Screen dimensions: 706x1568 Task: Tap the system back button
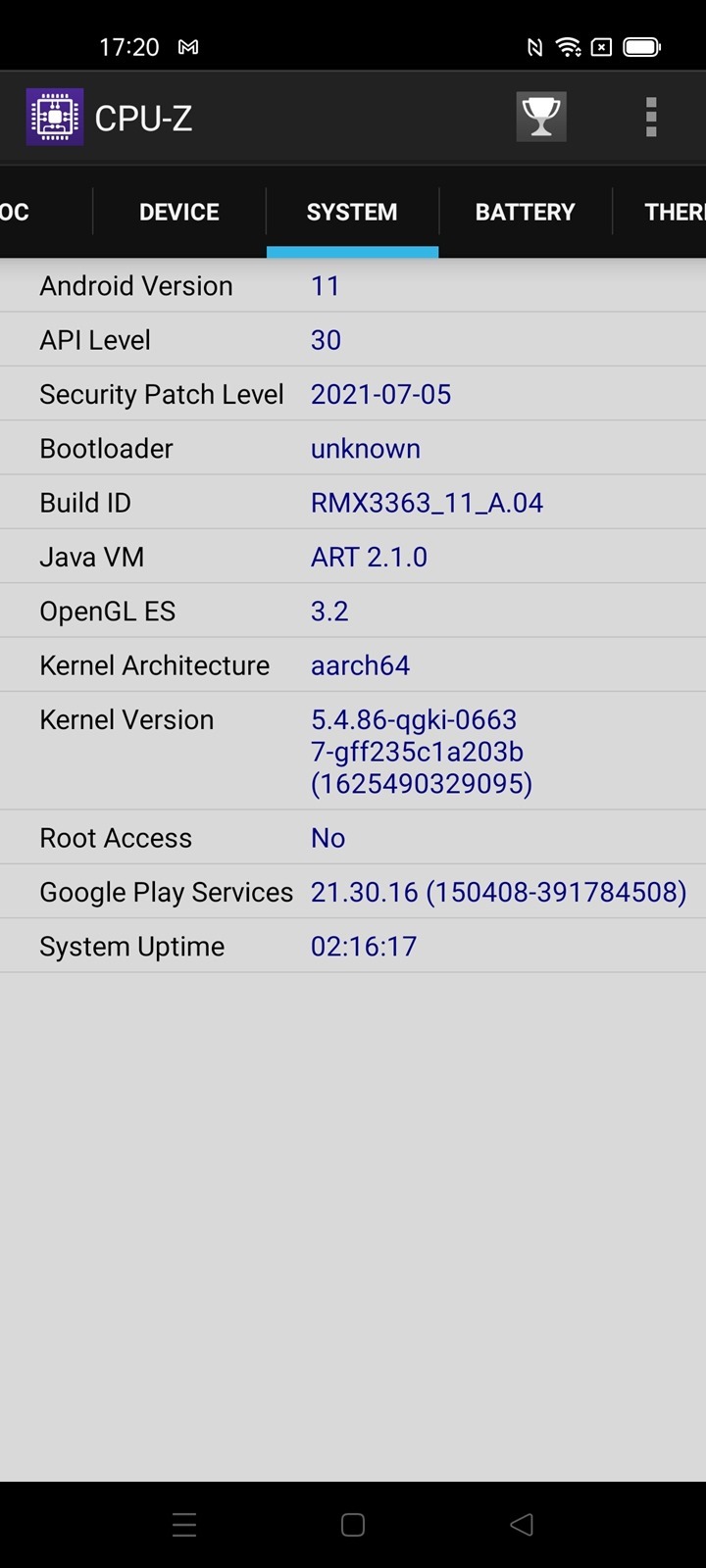point(522,1524)
